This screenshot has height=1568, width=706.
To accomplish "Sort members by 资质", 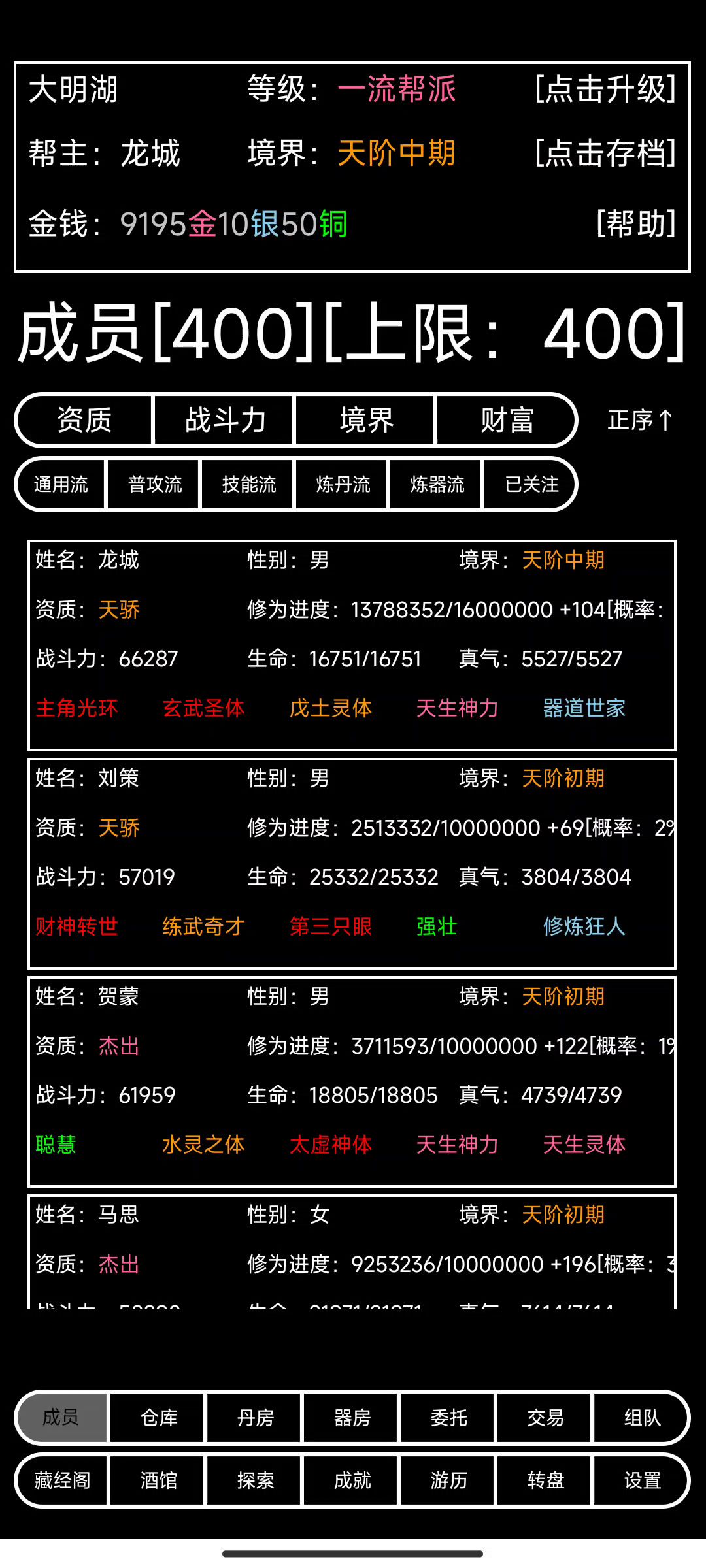I will pos(84,420).
